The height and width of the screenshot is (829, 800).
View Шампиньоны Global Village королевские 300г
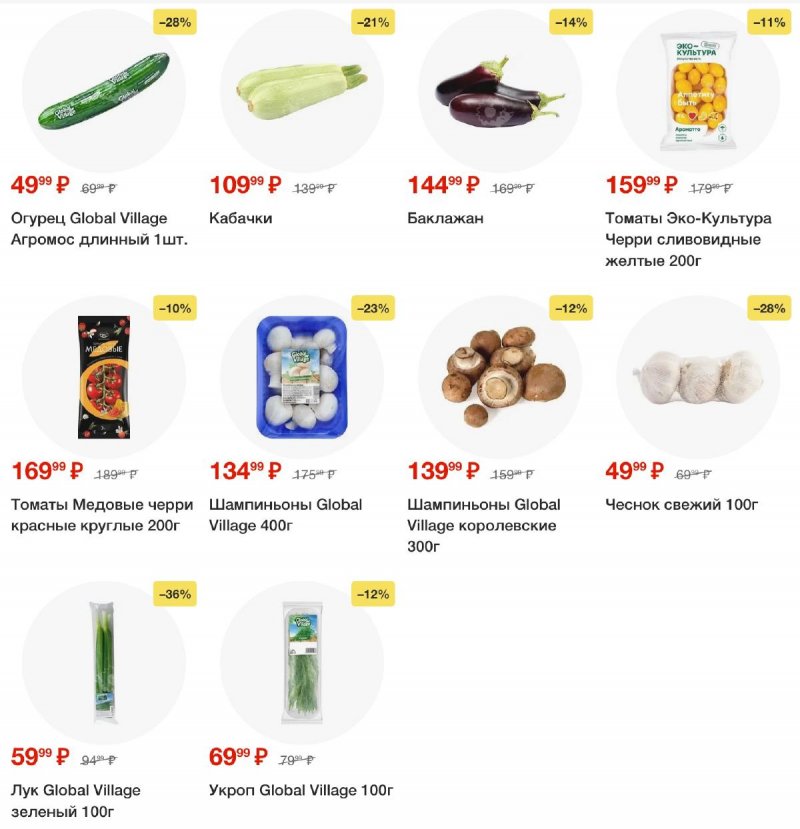click(x=499, y=377)
